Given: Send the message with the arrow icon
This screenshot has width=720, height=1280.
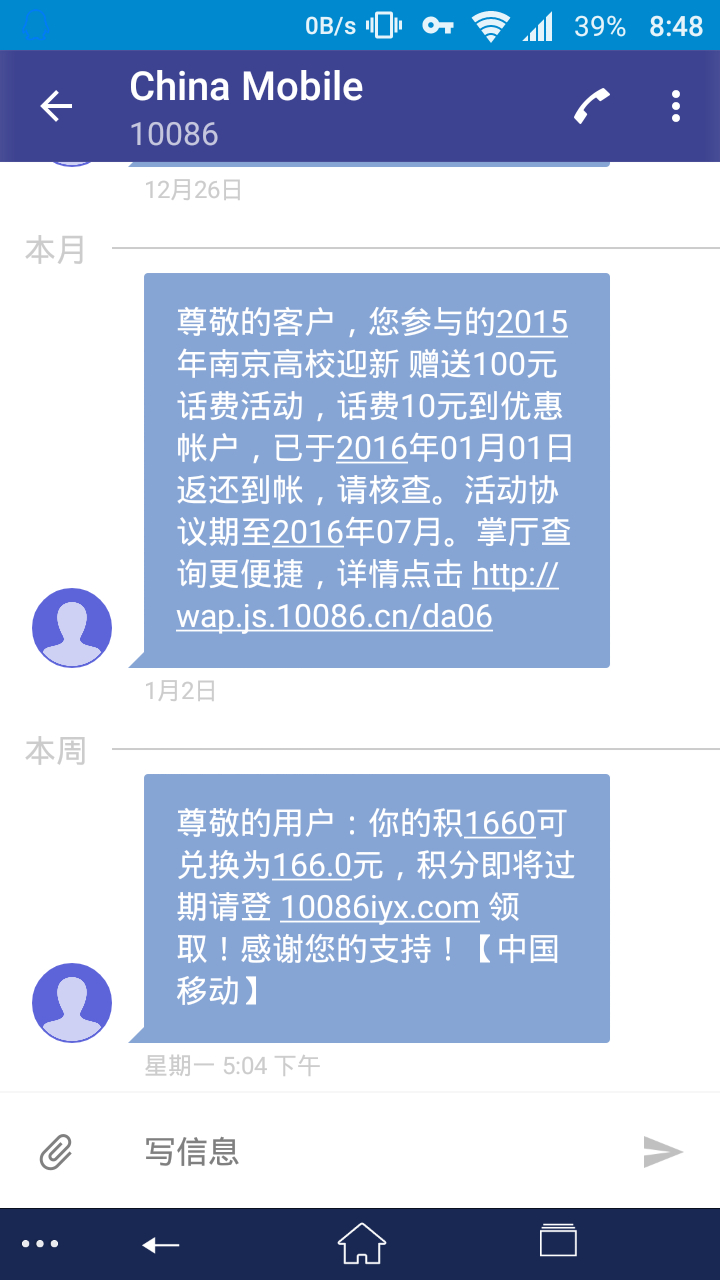Looking at the screenshot, I should 662,1152.
